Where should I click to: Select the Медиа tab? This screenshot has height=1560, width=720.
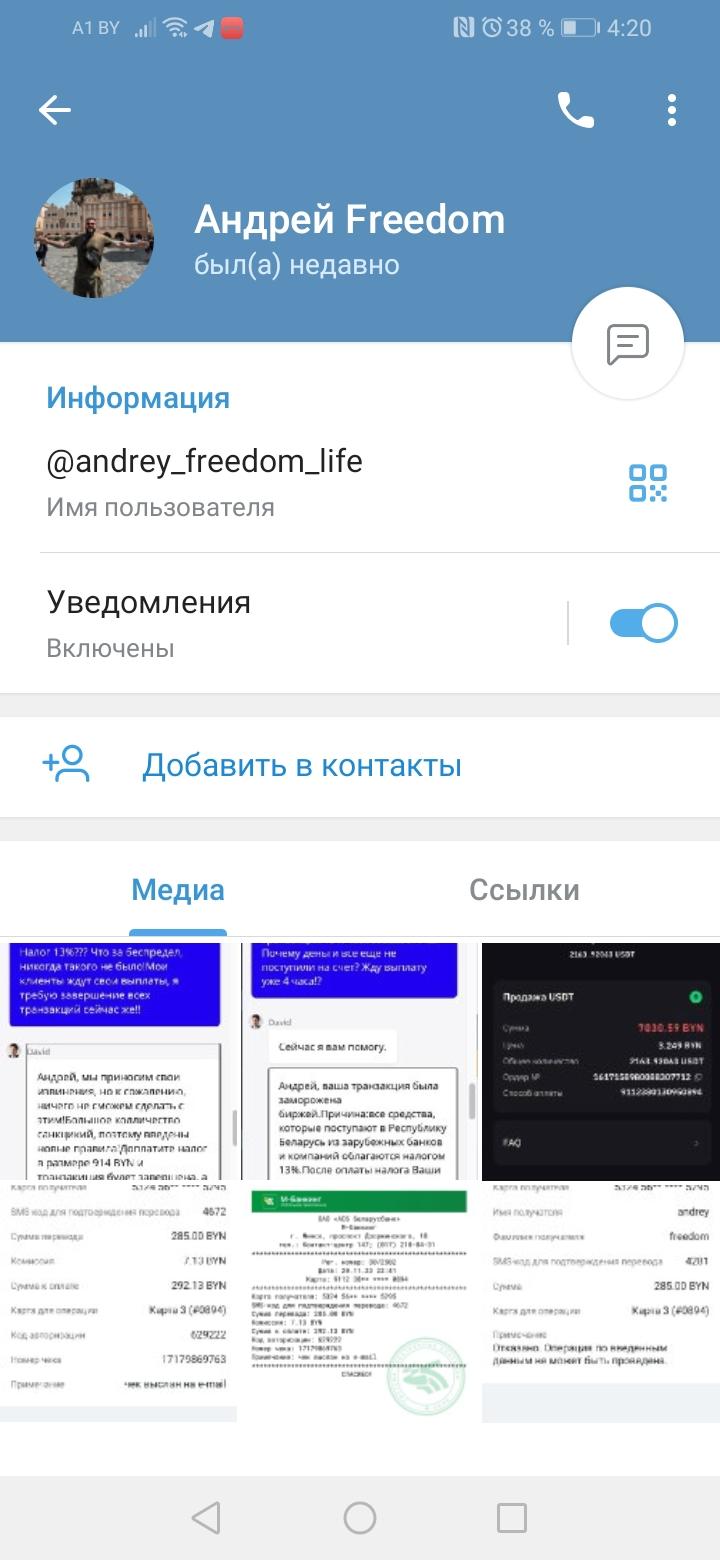click(178, 890)
